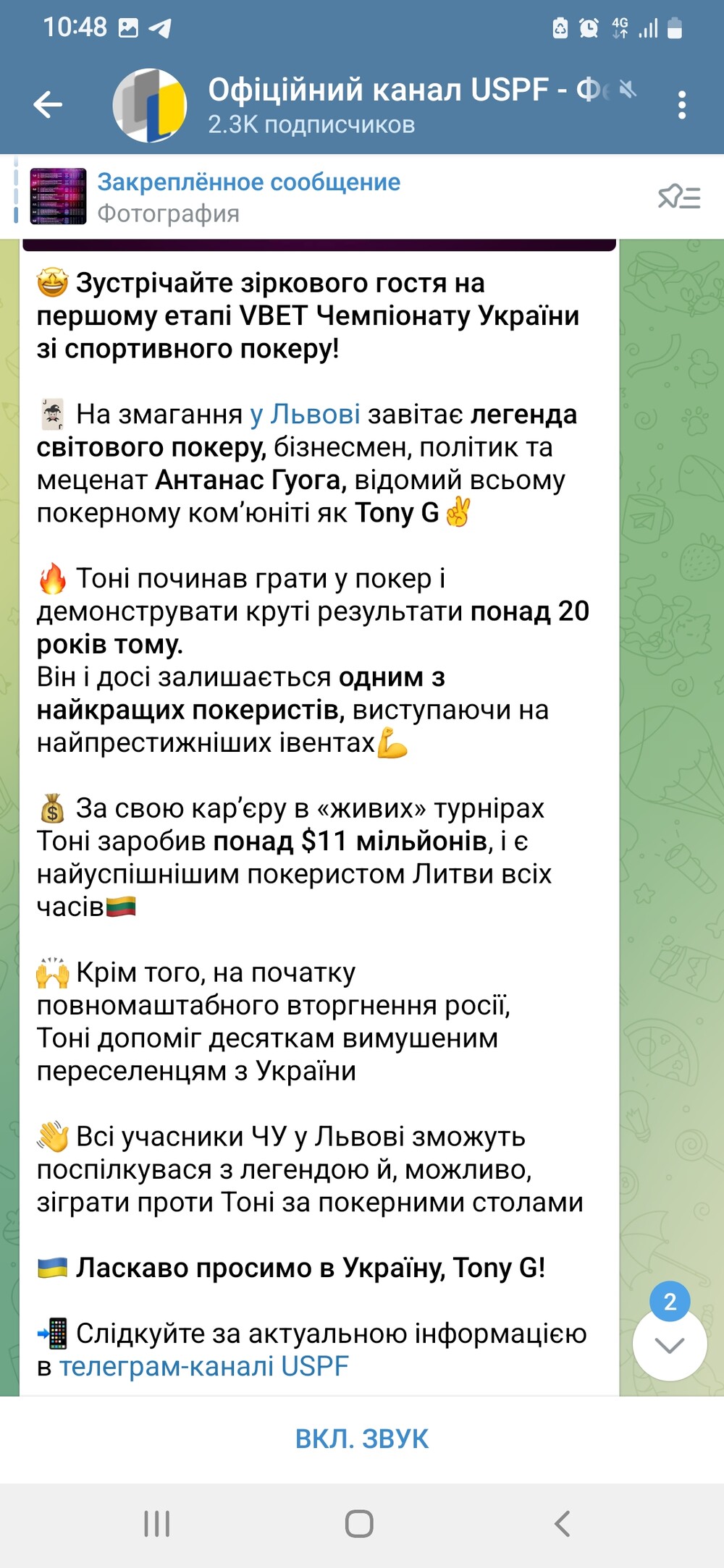Viewport: 724px width, 1568px height.
Task: Show the list of pinned messages
Action: coord(679,197)
